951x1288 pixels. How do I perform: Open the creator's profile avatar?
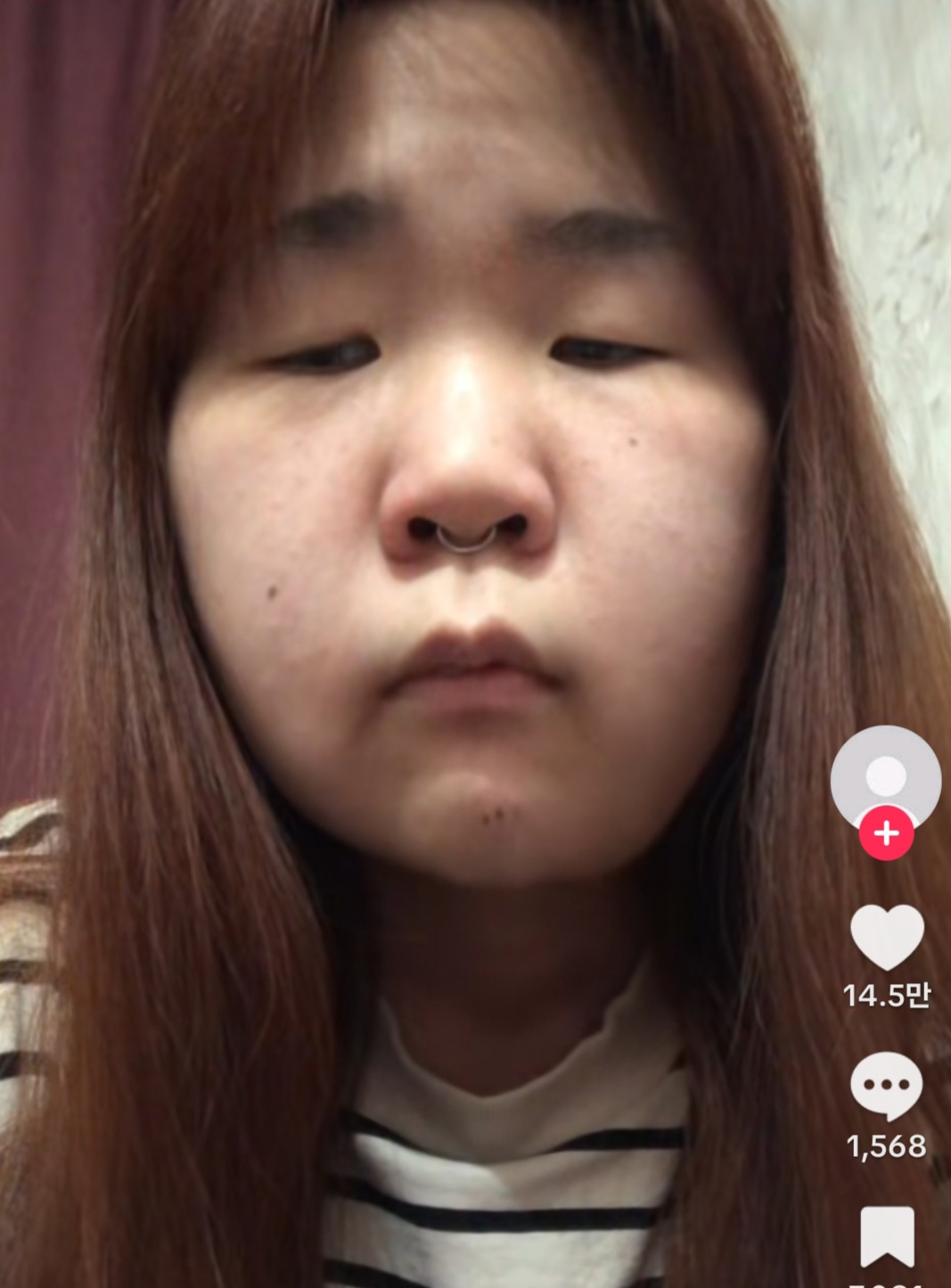pyautogui.click(x=885, y=775)
